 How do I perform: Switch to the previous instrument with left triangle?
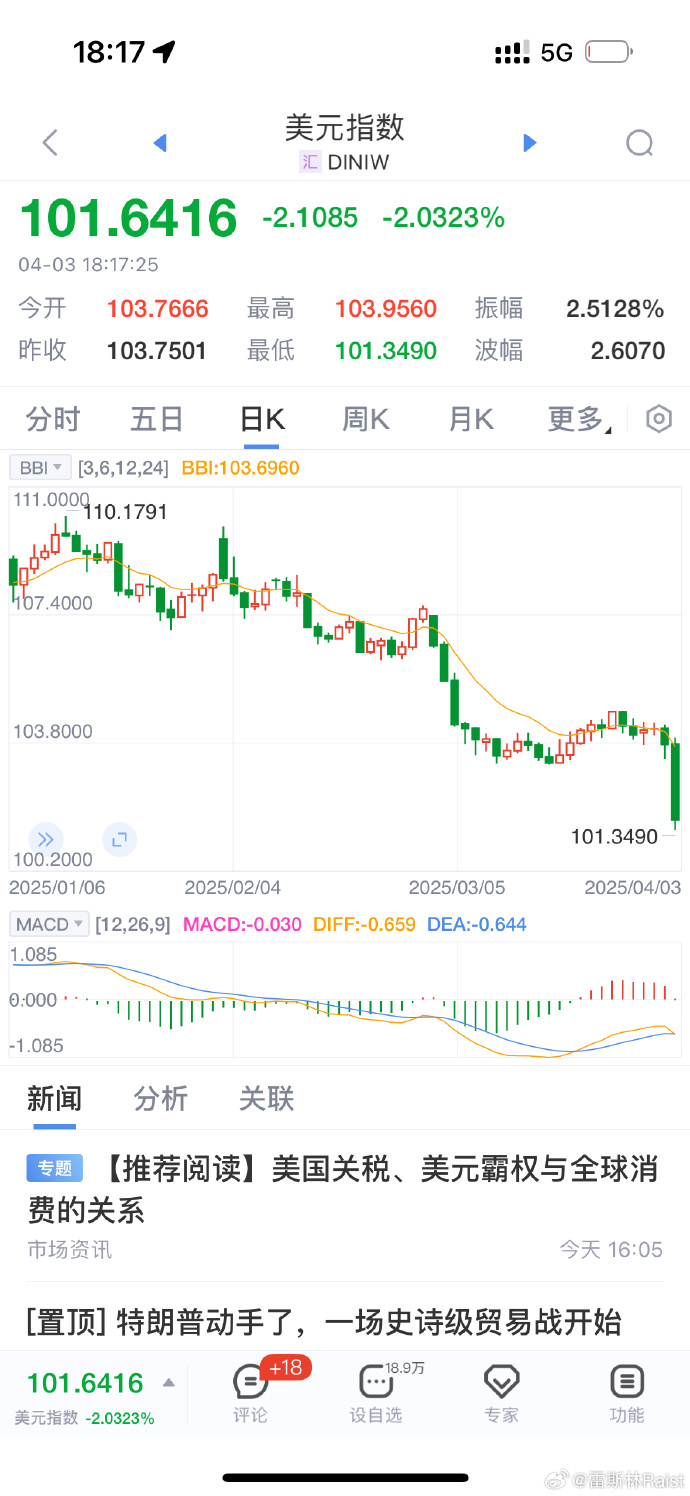coord(159,143)
